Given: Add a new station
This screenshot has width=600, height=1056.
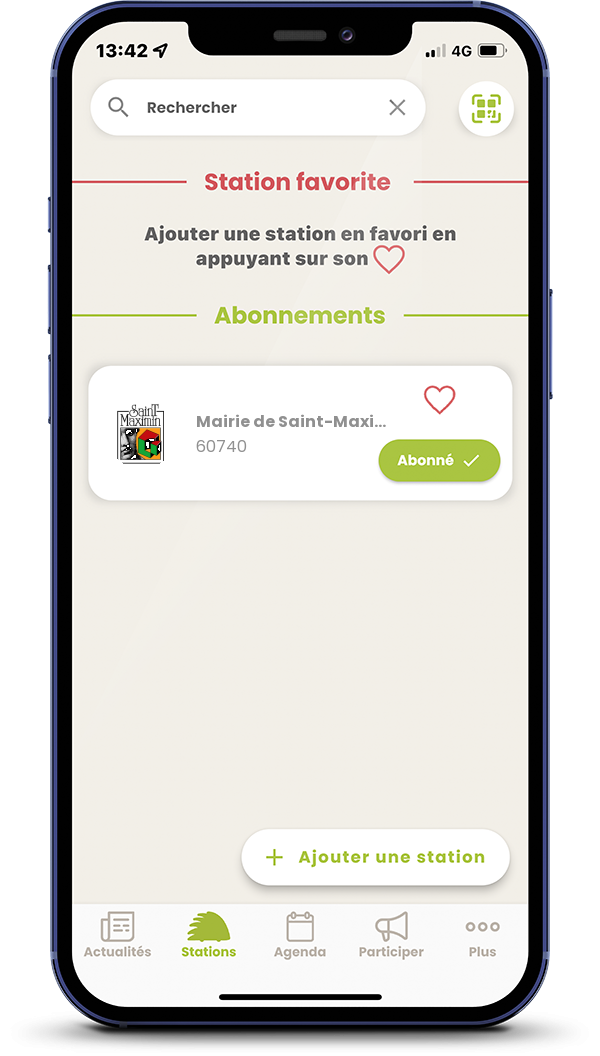Looking at the screenshot, I should point(376,857).
